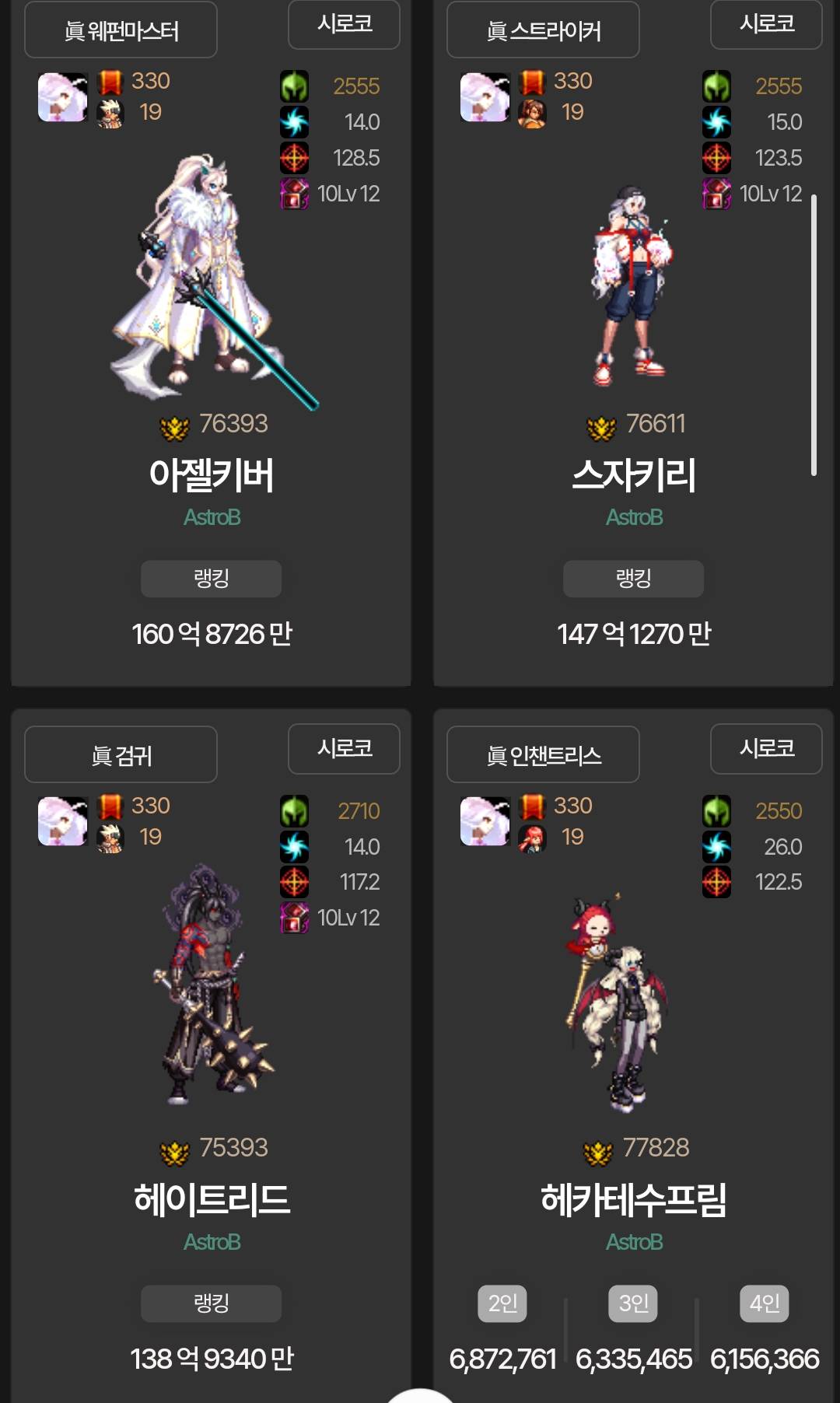The image size is (840, 1403).
Task: Select the 眞 검귀 job label
Action: pyautogui.click(x=121, y=755)
